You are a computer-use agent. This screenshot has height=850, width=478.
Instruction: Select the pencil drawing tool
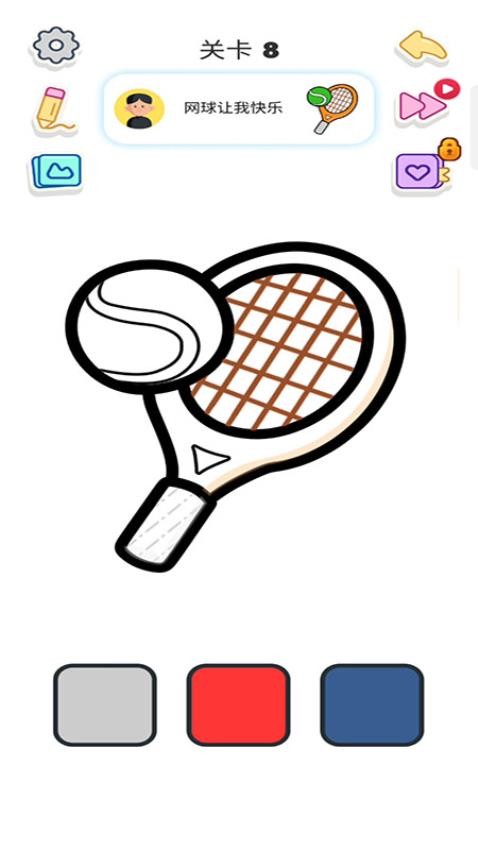click(54, 110)
